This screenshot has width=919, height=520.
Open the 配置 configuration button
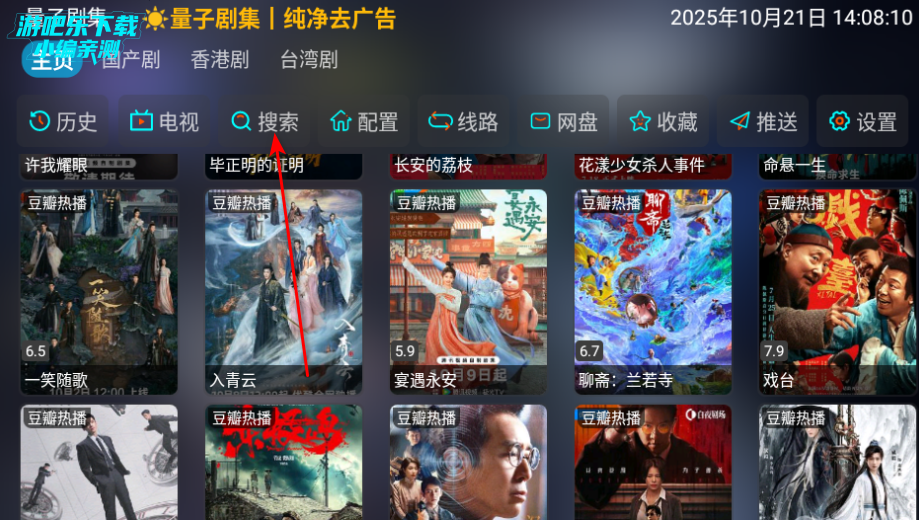(364, 122)
